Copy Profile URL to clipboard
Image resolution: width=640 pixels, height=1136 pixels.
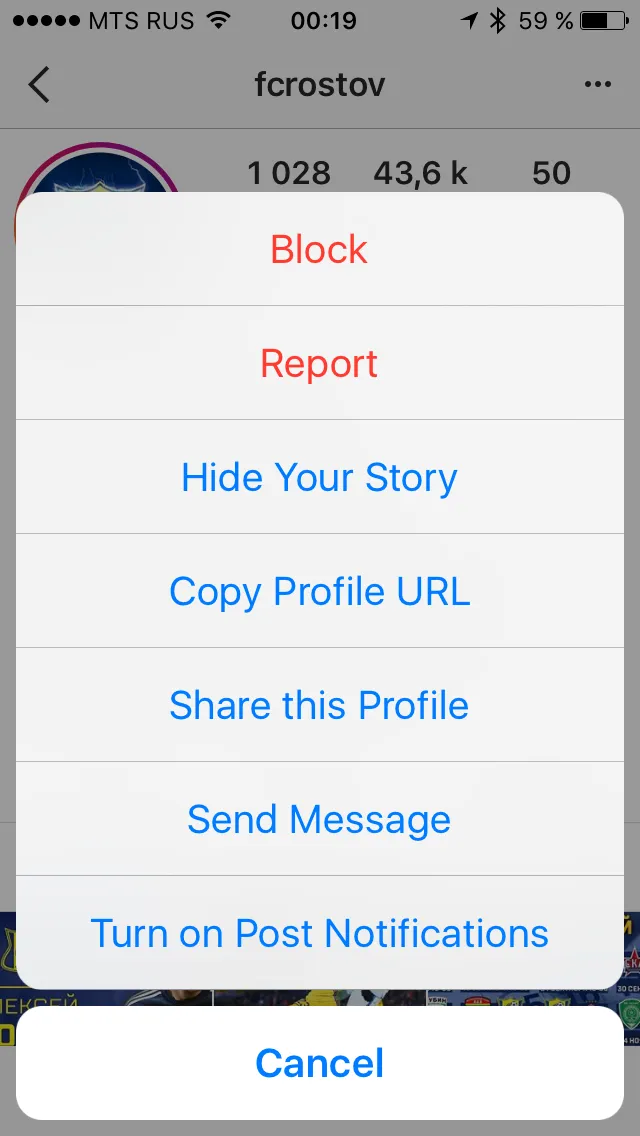319,591
